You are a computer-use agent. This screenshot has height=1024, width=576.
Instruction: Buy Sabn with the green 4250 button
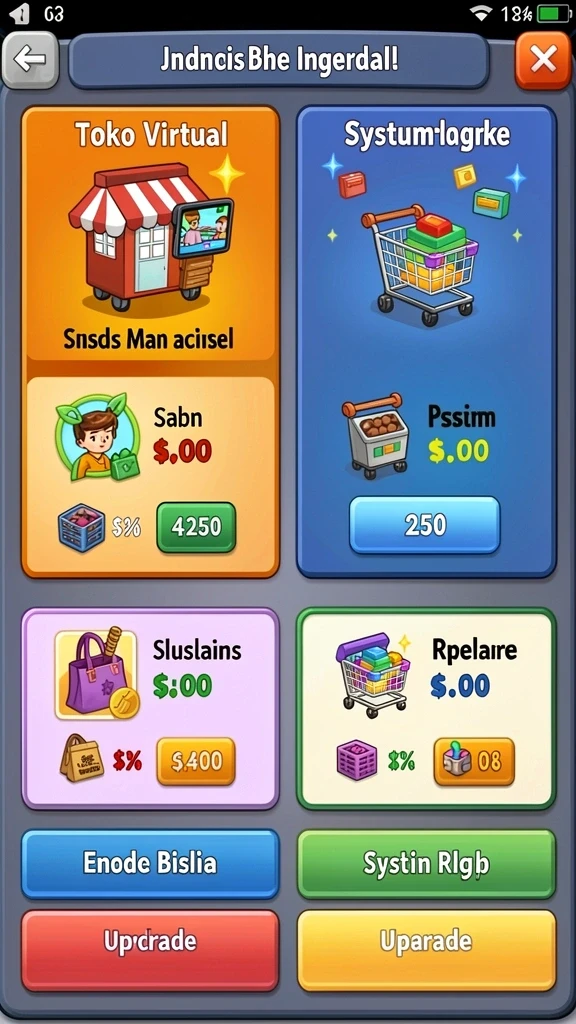(196, 527)
